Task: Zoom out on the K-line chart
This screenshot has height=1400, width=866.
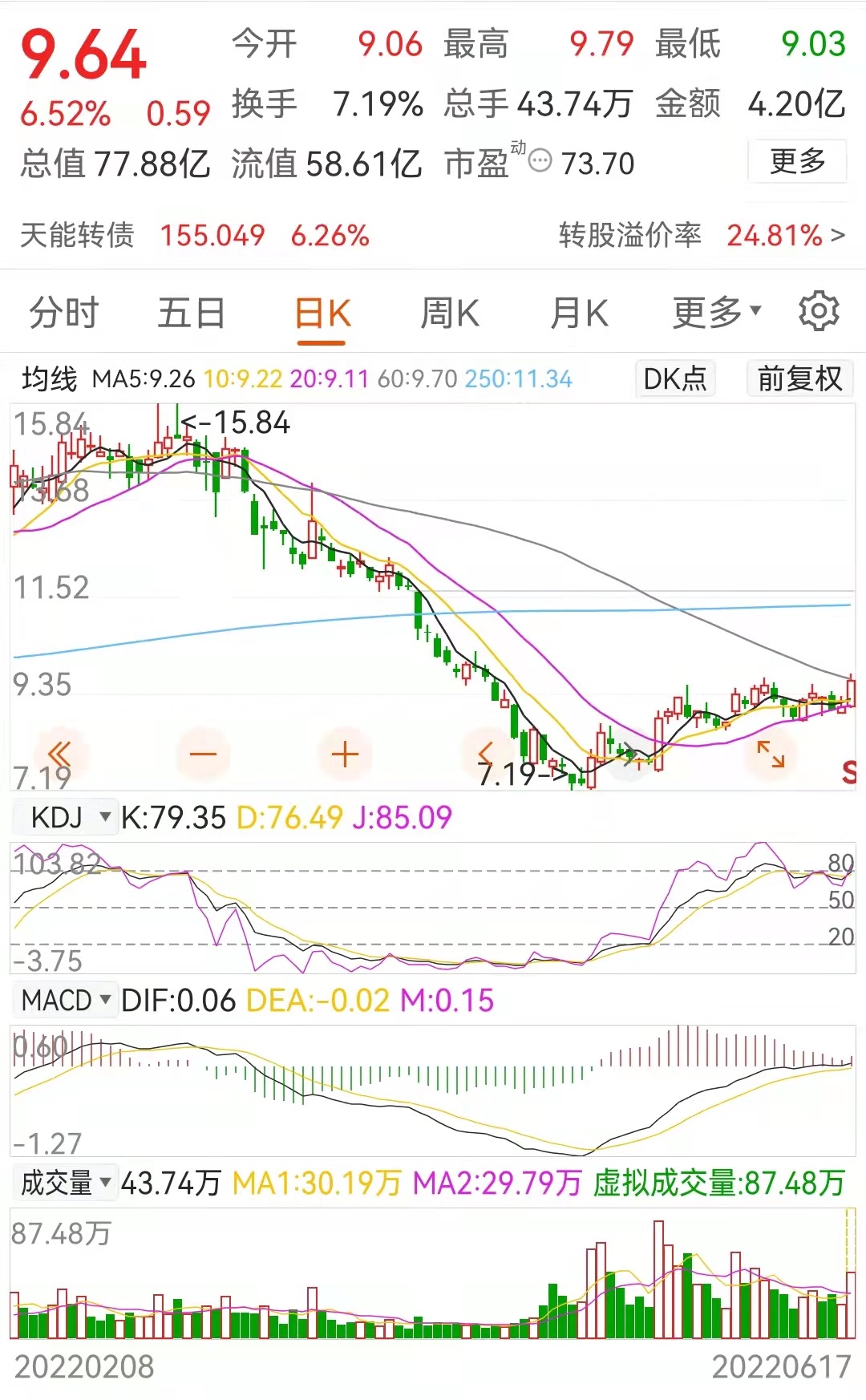Action: point(202,752)
